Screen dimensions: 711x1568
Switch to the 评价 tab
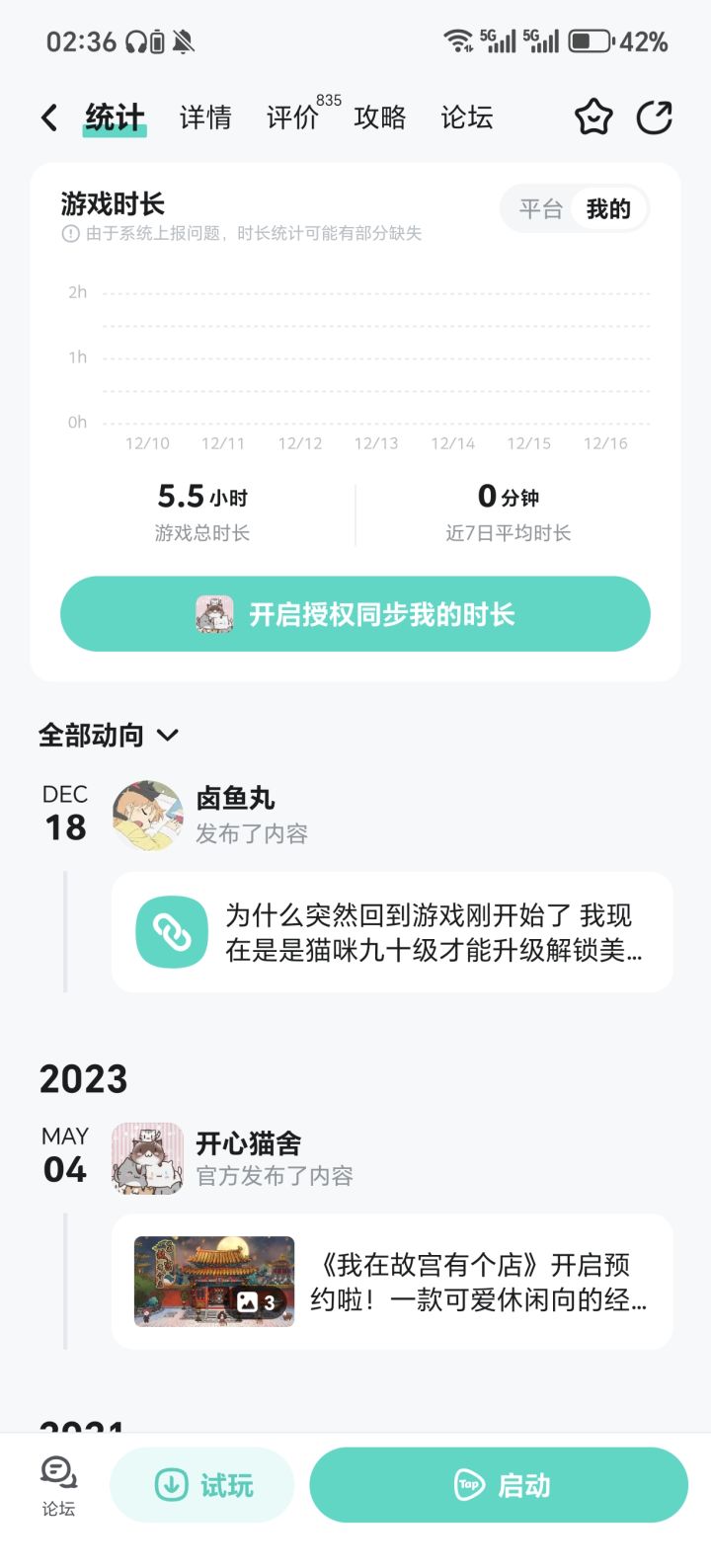pyautogui.click(x=290, y=117)
